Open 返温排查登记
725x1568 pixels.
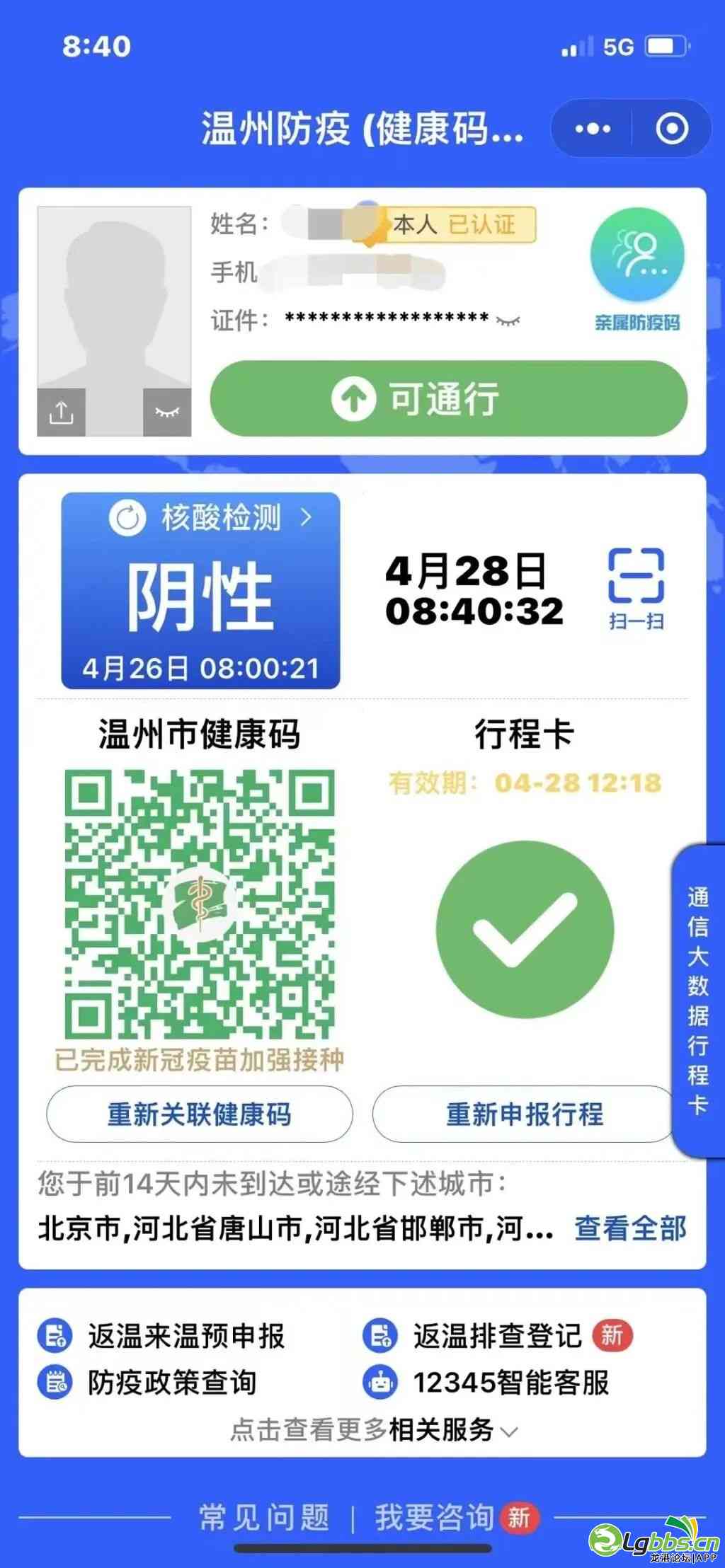pos(497,1336)
